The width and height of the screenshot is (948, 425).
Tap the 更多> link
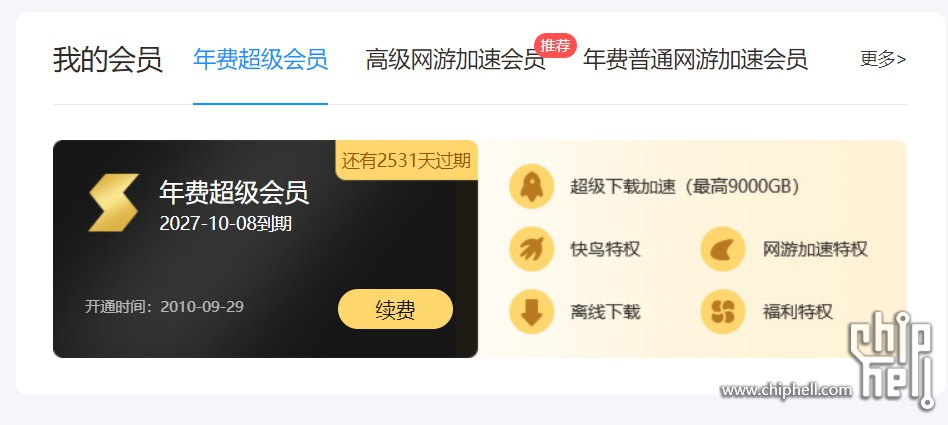pos(883,59)
